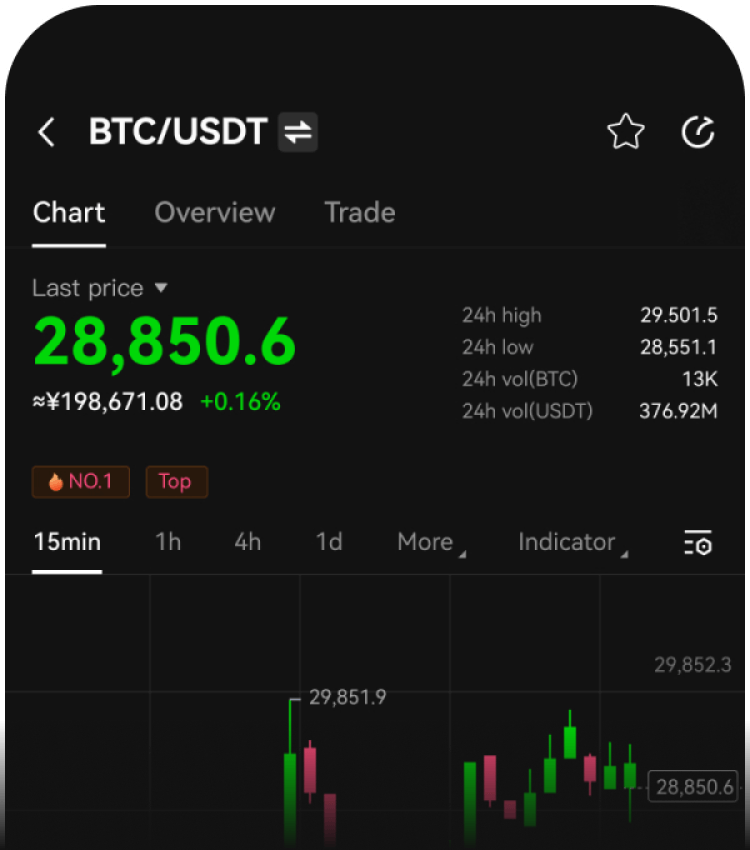This screenshot has width=750, height=850.
Task: Expand the Last price dropdown
Action: pos(100,288)
